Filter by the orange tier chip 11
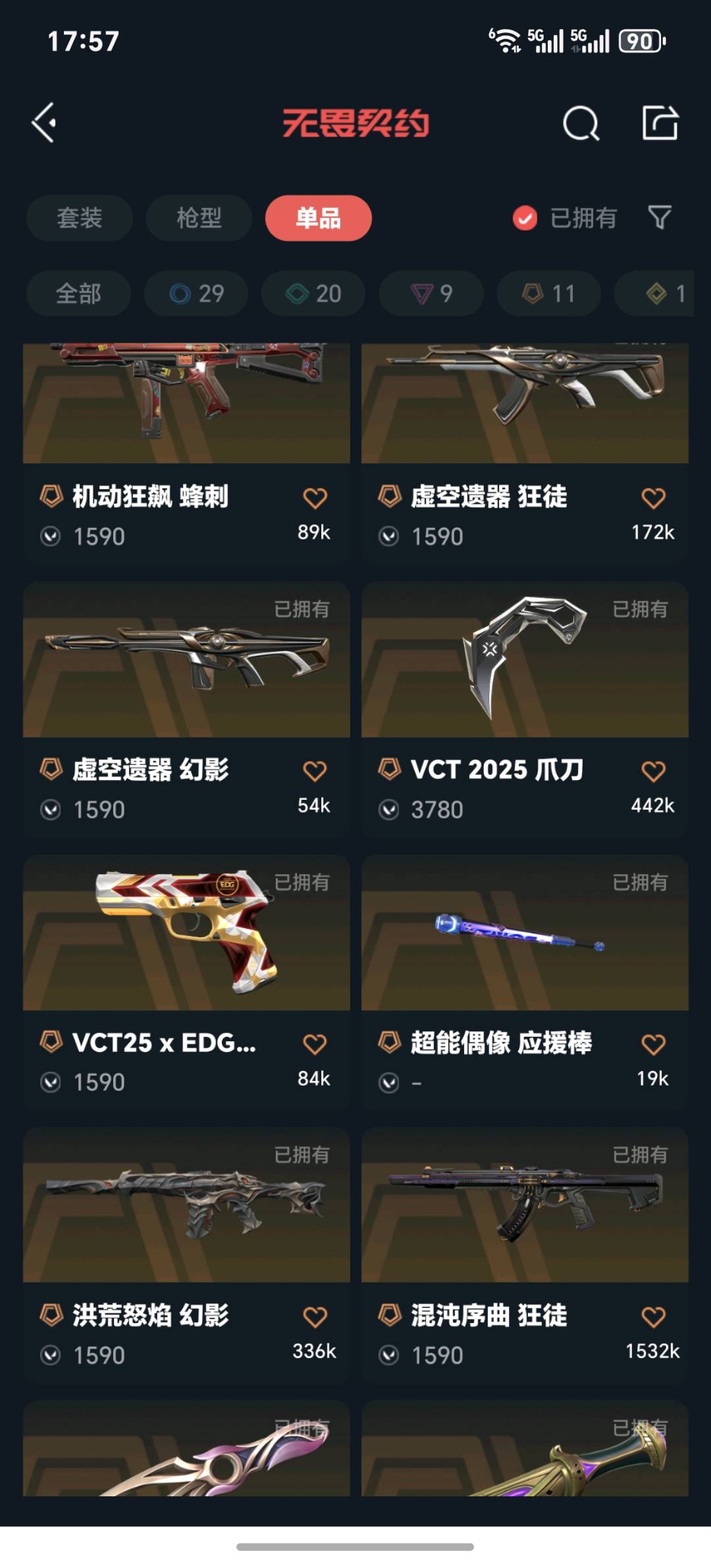The width and height of the screenshot is (711, 1568). click(x=548, y=294)
